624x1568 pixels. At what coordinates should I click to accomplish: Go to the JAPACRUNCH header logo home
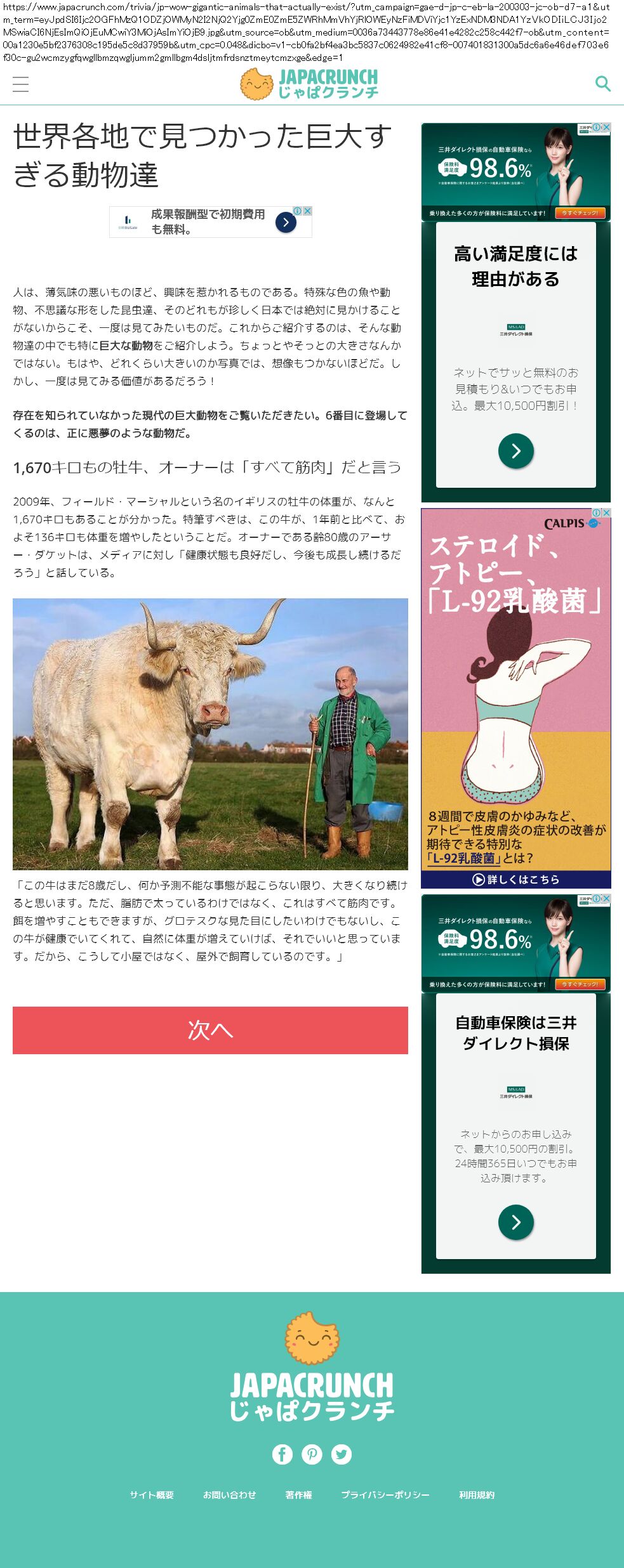click(310, 84)
